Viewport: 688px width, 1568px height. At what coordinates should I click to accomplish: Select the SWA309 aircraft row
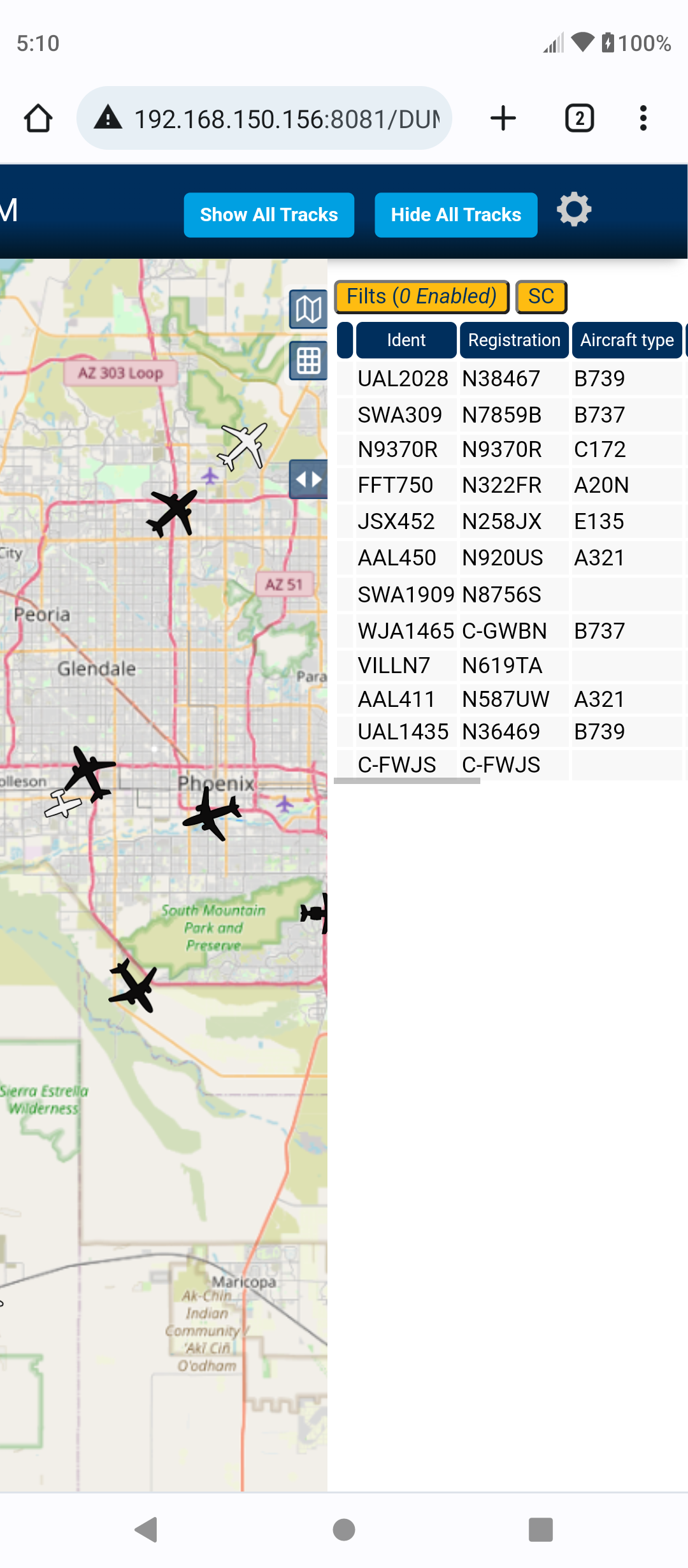click(510, 415)
